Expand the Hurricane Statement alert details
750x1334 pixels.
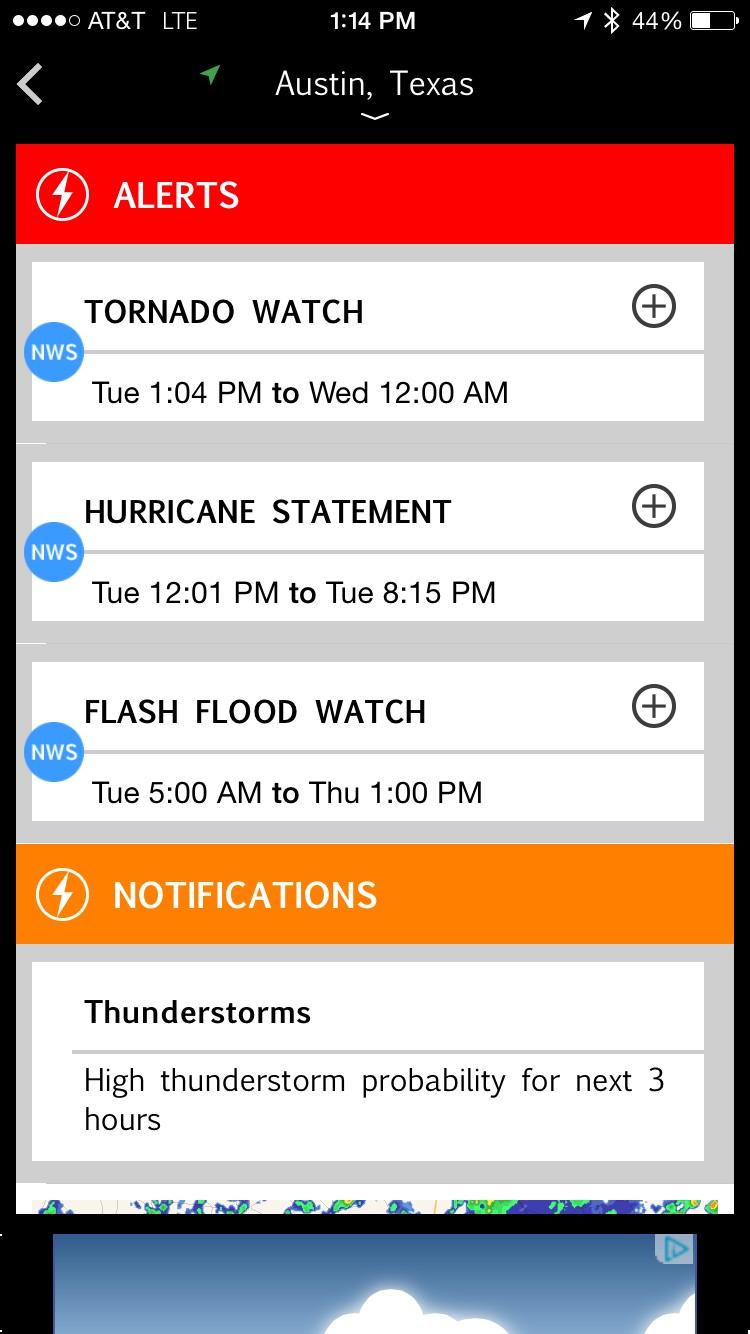pos(654,507)
